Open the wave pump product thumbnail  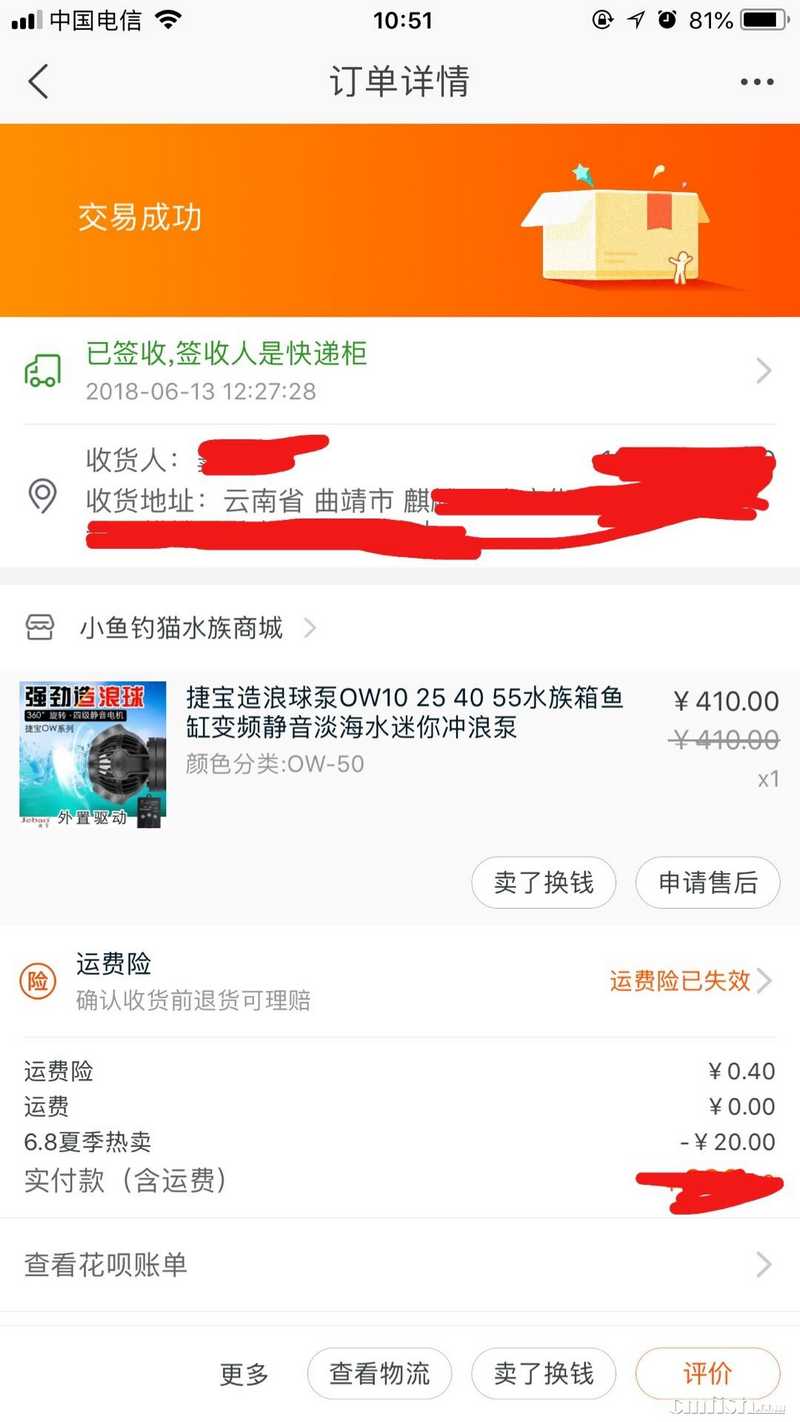tap(92, 755)
